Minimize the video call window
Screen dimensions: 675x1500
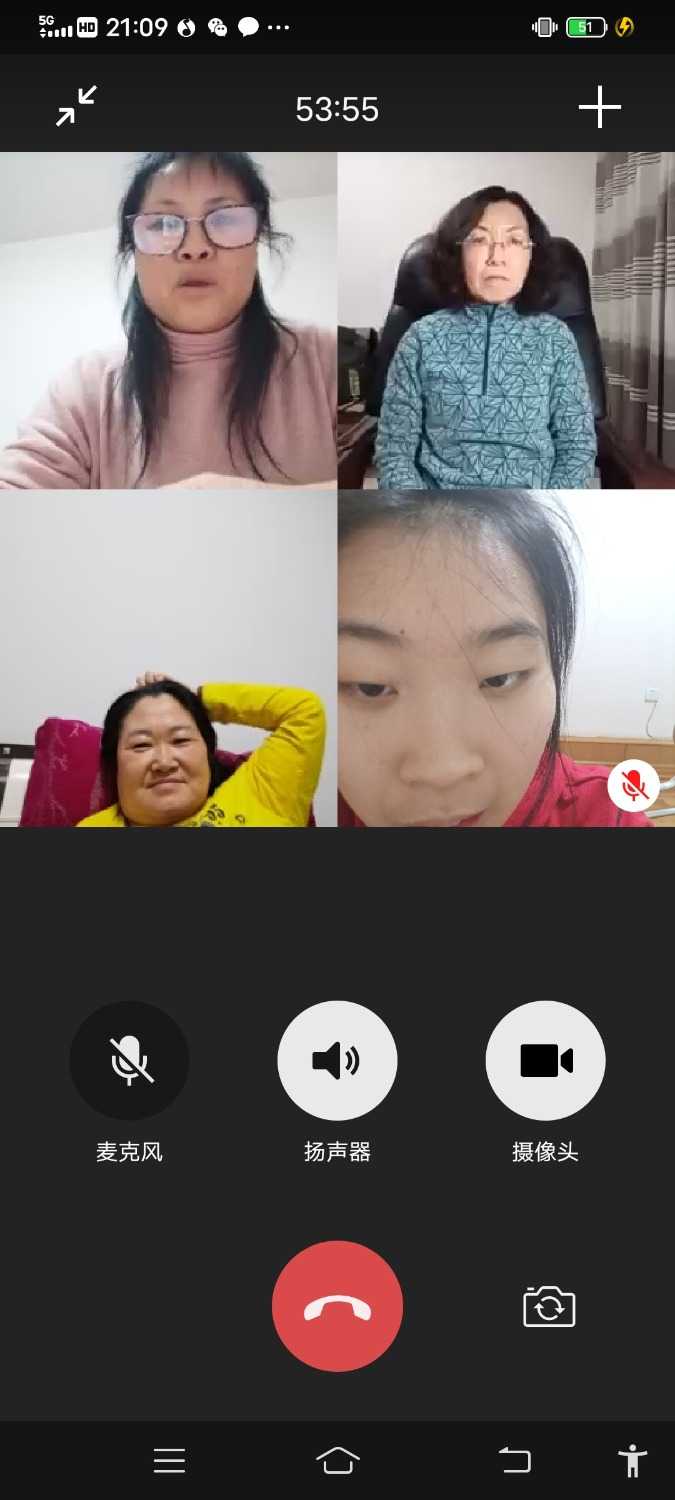[x=76, y=106]
